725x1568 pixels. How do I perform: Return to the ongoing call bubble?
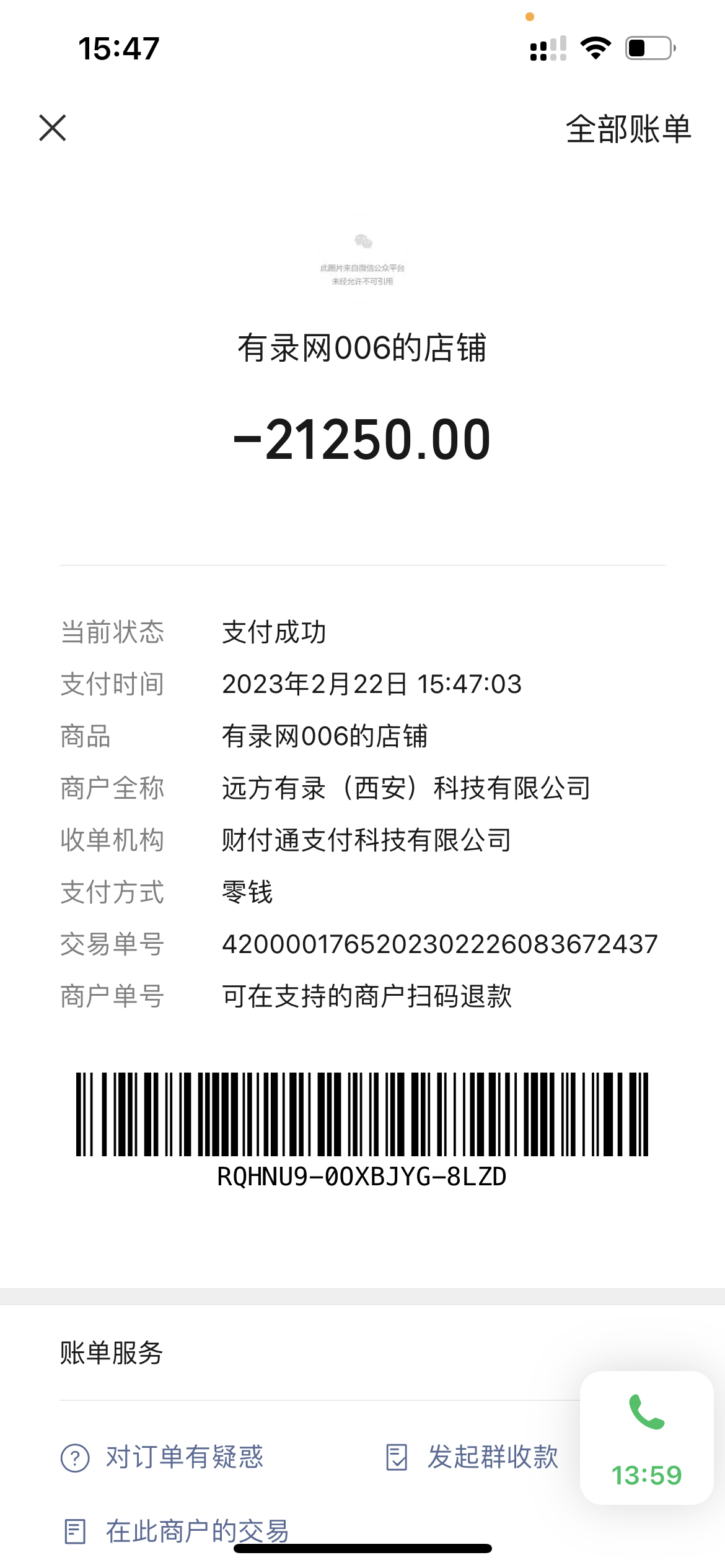click(x=646, y=1438)
